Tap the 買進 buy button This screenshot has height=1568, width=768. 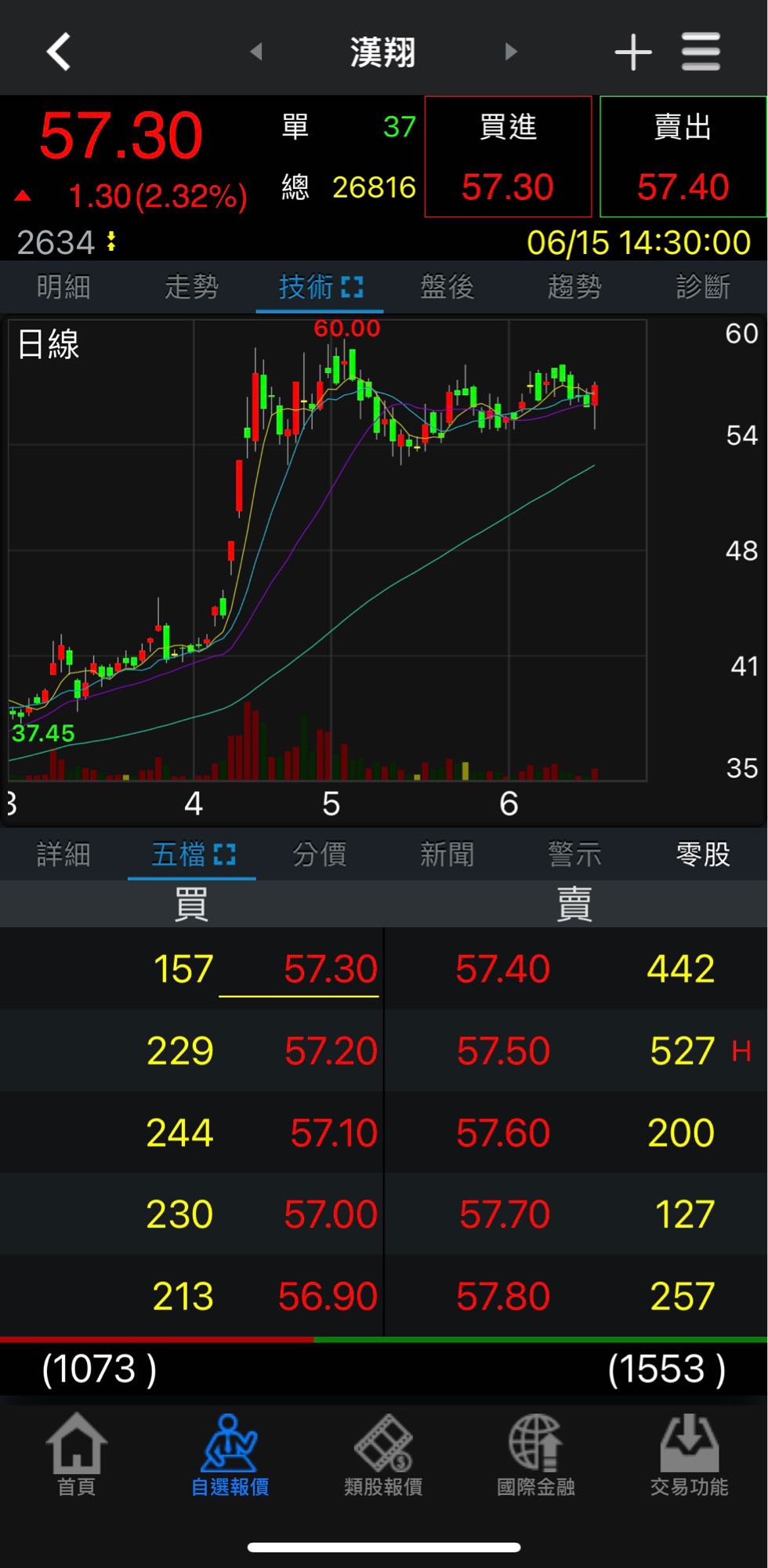[508, 157]
